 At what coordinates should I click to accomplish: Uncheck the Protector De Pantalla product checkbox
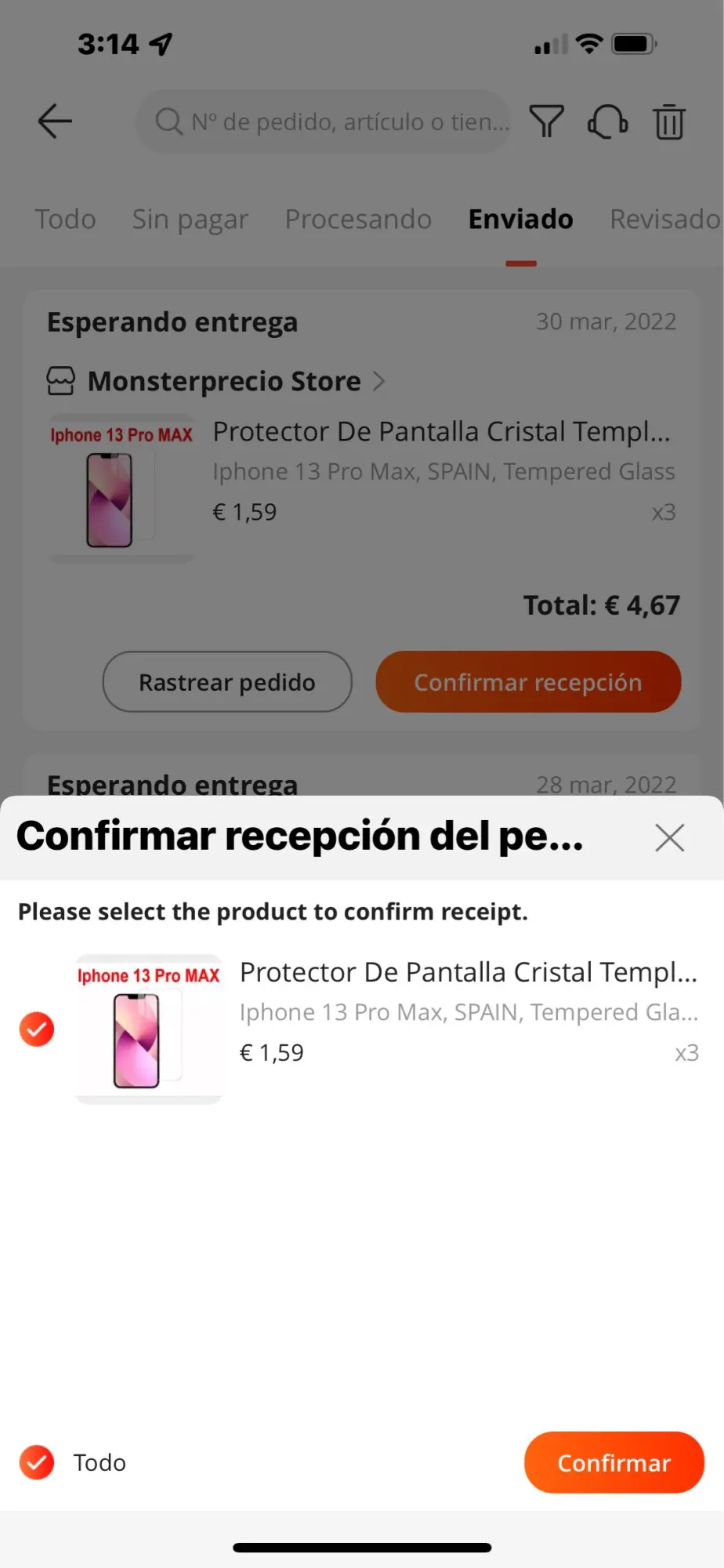click(x=37, y=1029)
